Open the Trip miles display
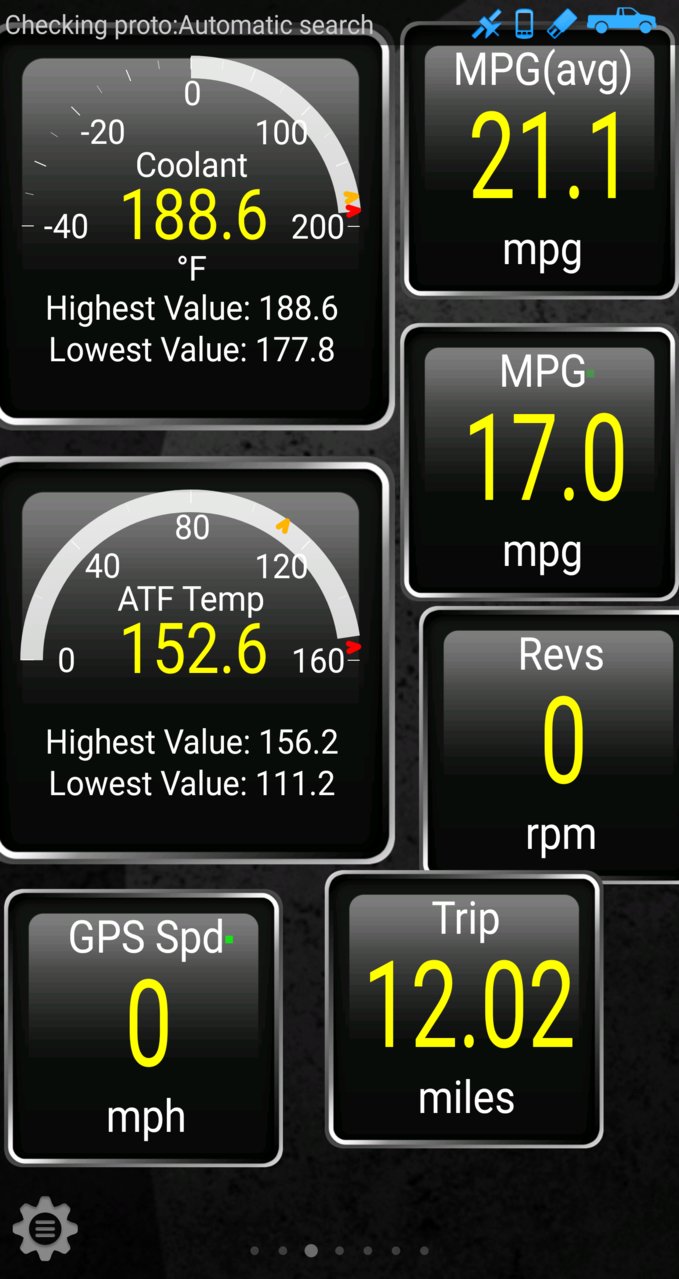The image size is (679, 1279). (465, 1010)
